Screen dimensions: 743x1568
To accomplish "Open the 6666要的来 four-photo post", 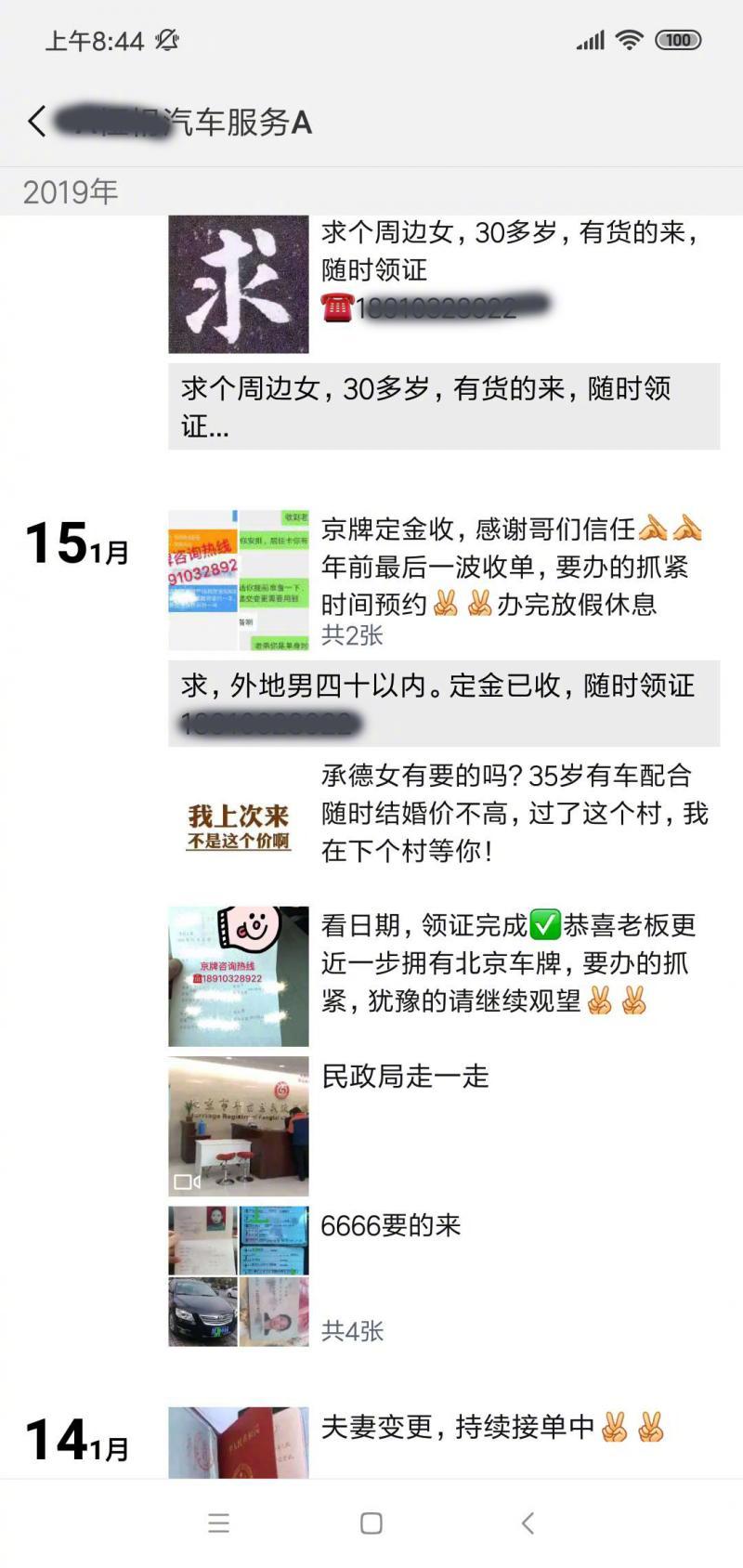I will click(x=238, y=1276).
